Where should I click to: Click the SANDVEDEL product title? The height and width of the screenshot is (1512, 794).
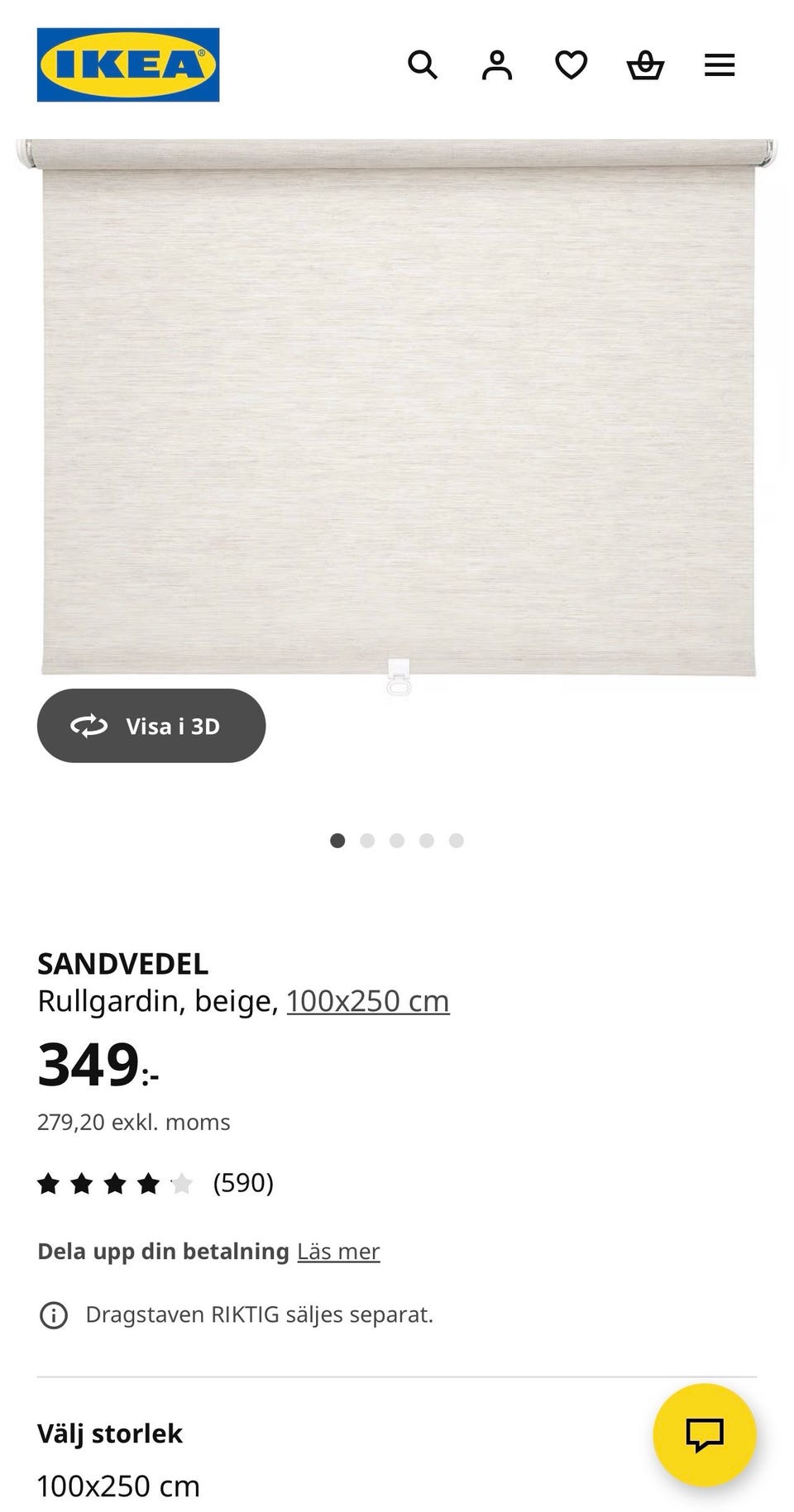(x=122, y=962)
